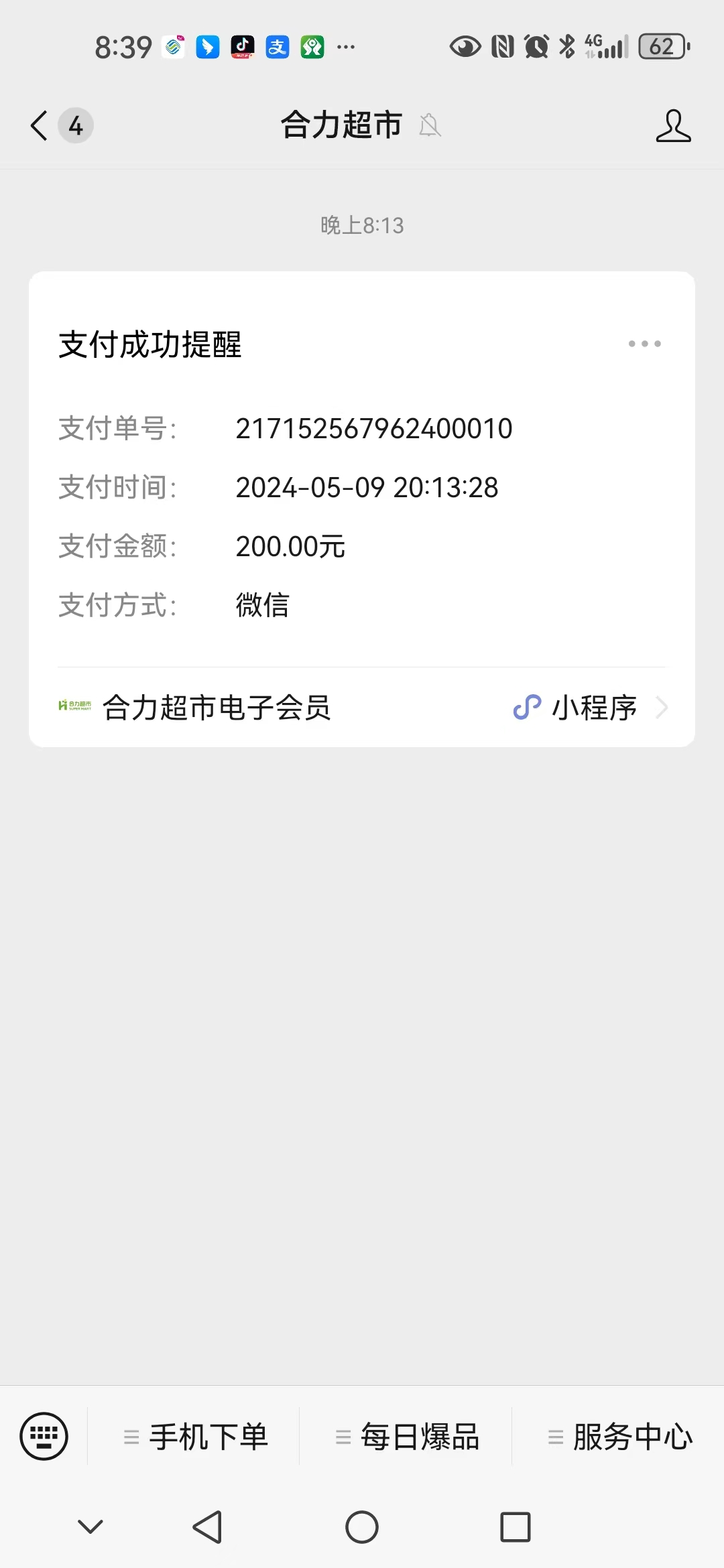Open the 合力超市 account profile
The height and width of the screenshot is (1568, 724).
tap(672, 125)
